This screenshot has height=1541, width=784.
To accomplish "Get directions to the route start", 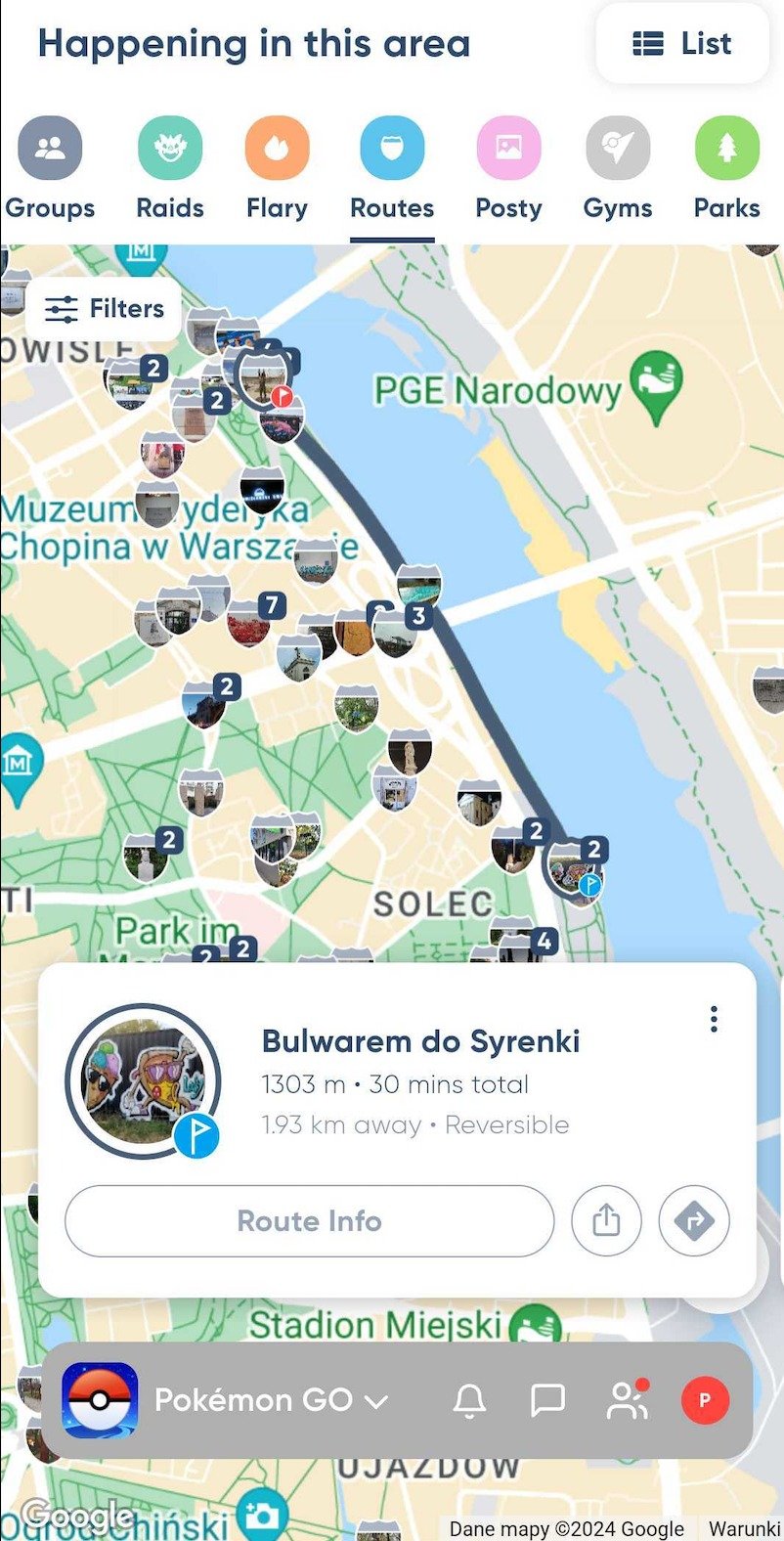I will (694, 1220).
